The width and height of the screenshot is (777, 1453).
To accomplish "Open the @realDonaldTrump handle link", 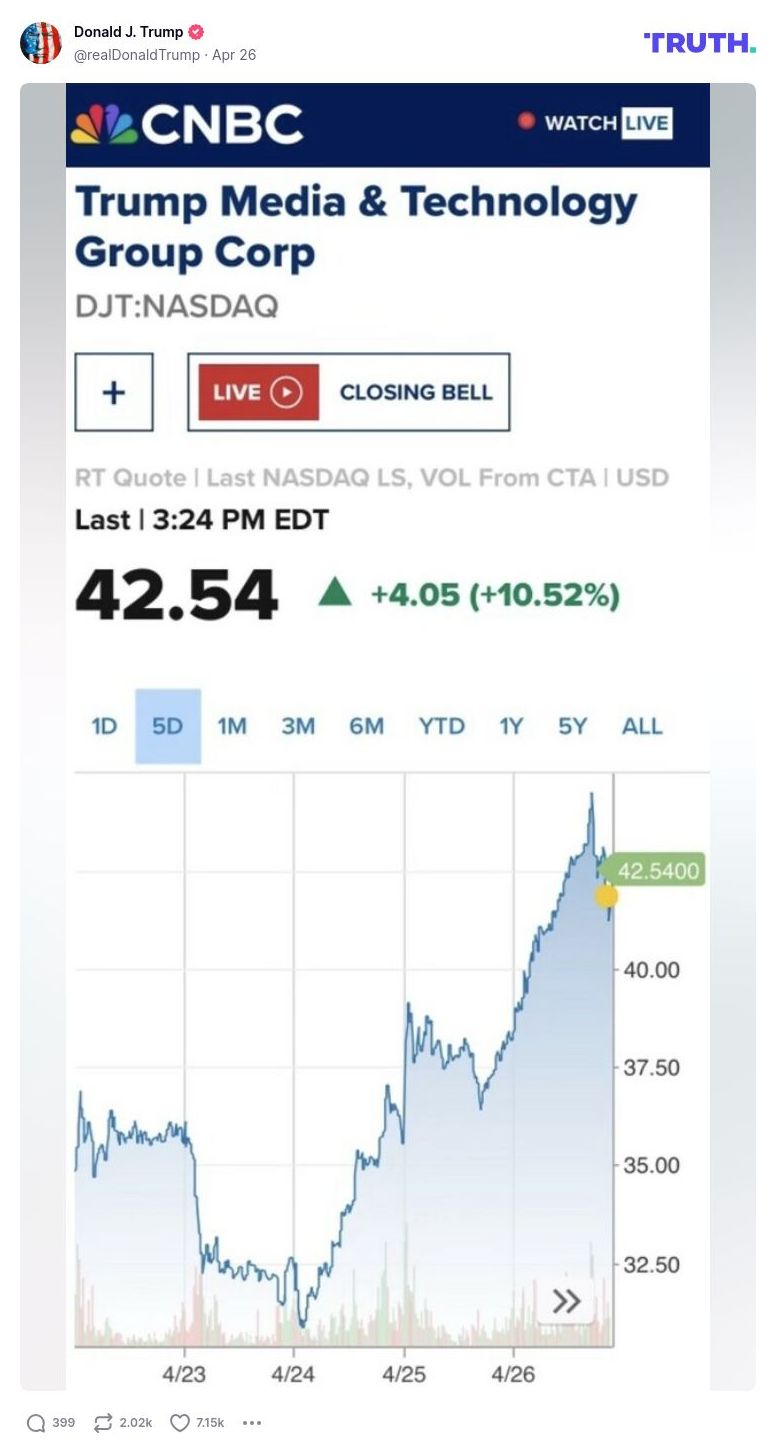I will point(137,55).
